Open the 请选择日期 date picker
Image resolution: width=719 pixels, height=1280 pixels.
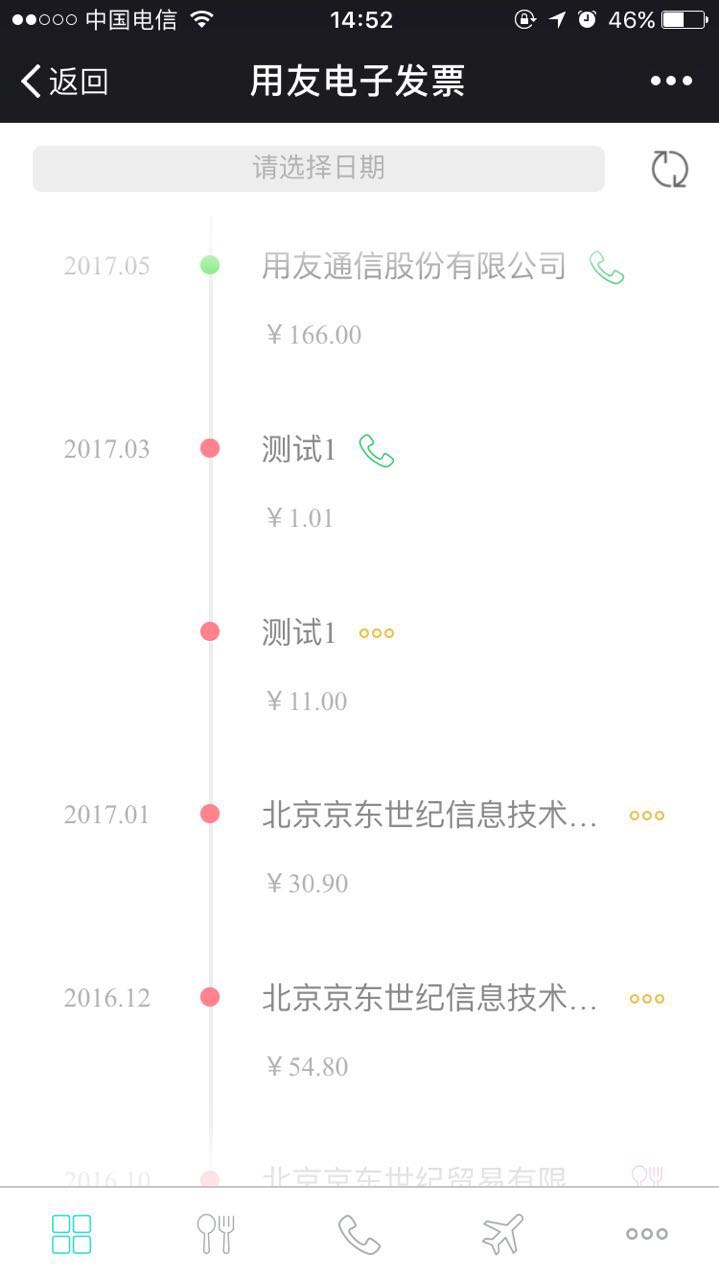tap(318, 168)
